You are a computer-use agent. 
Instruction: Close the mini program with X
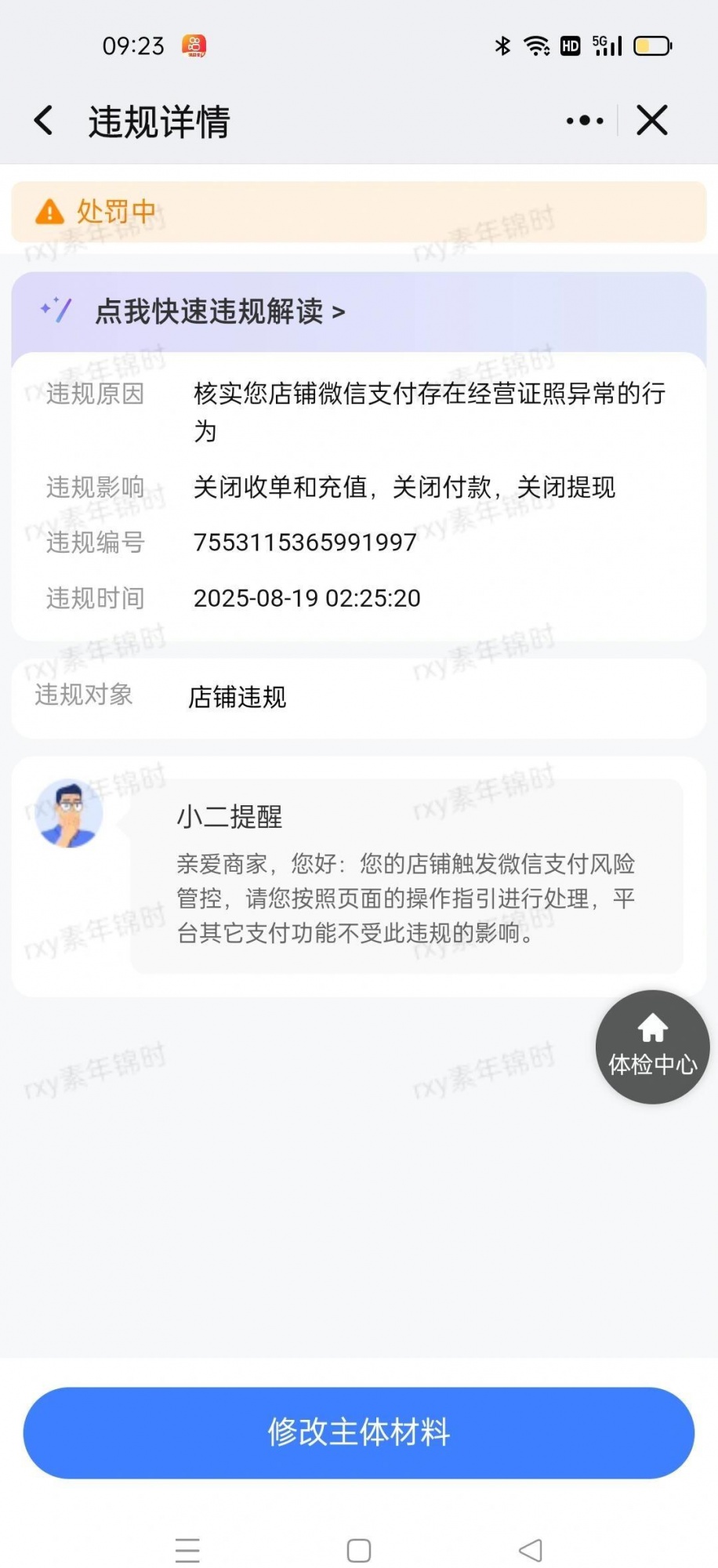tap(652, 121)
